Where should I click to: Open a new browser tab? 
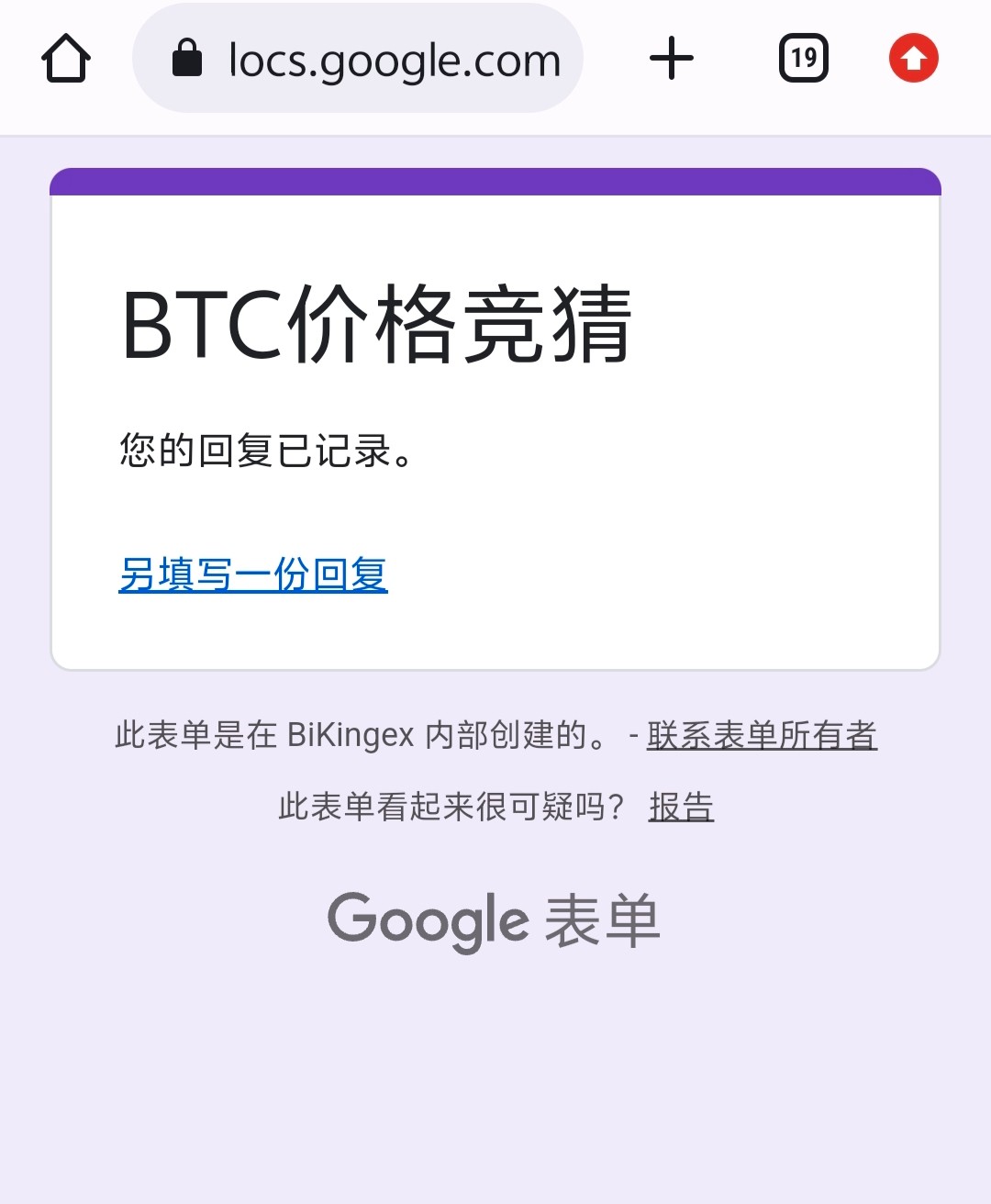672,59
